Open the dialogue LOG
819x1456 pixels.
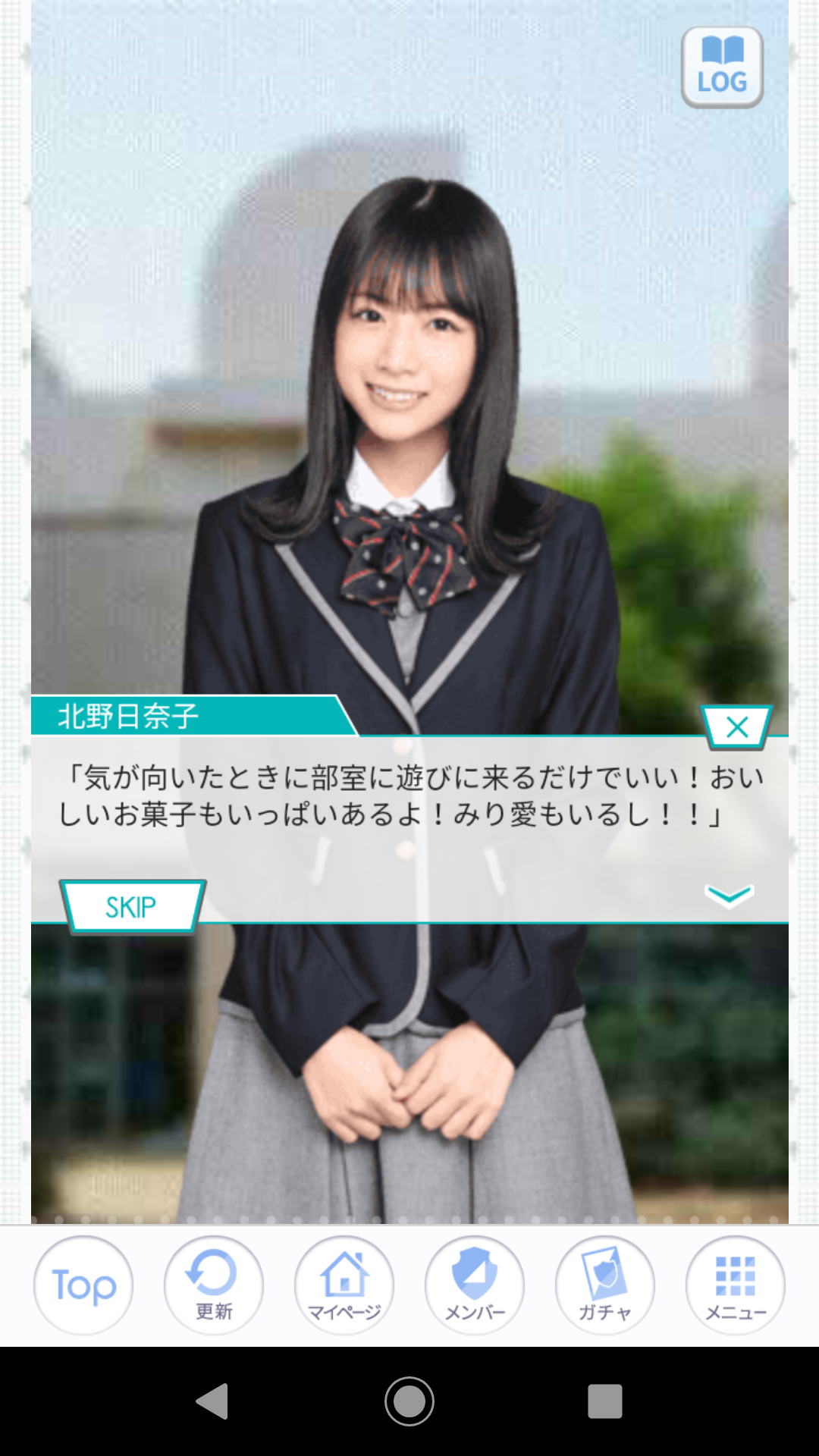(722, 67)
